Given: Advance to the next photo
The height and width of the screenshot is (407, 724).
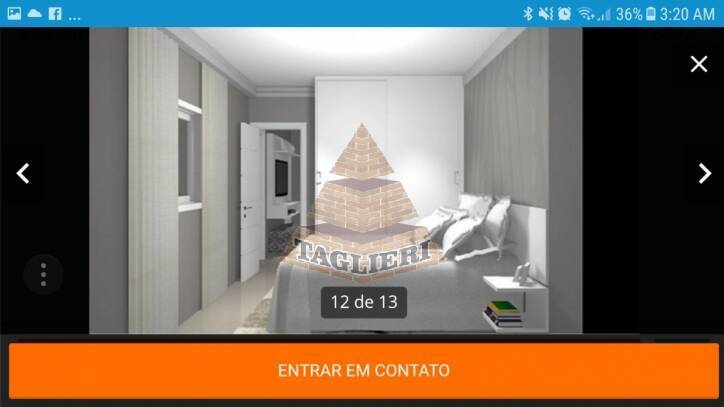Looking at the screenshot, I should pos(703,173).
